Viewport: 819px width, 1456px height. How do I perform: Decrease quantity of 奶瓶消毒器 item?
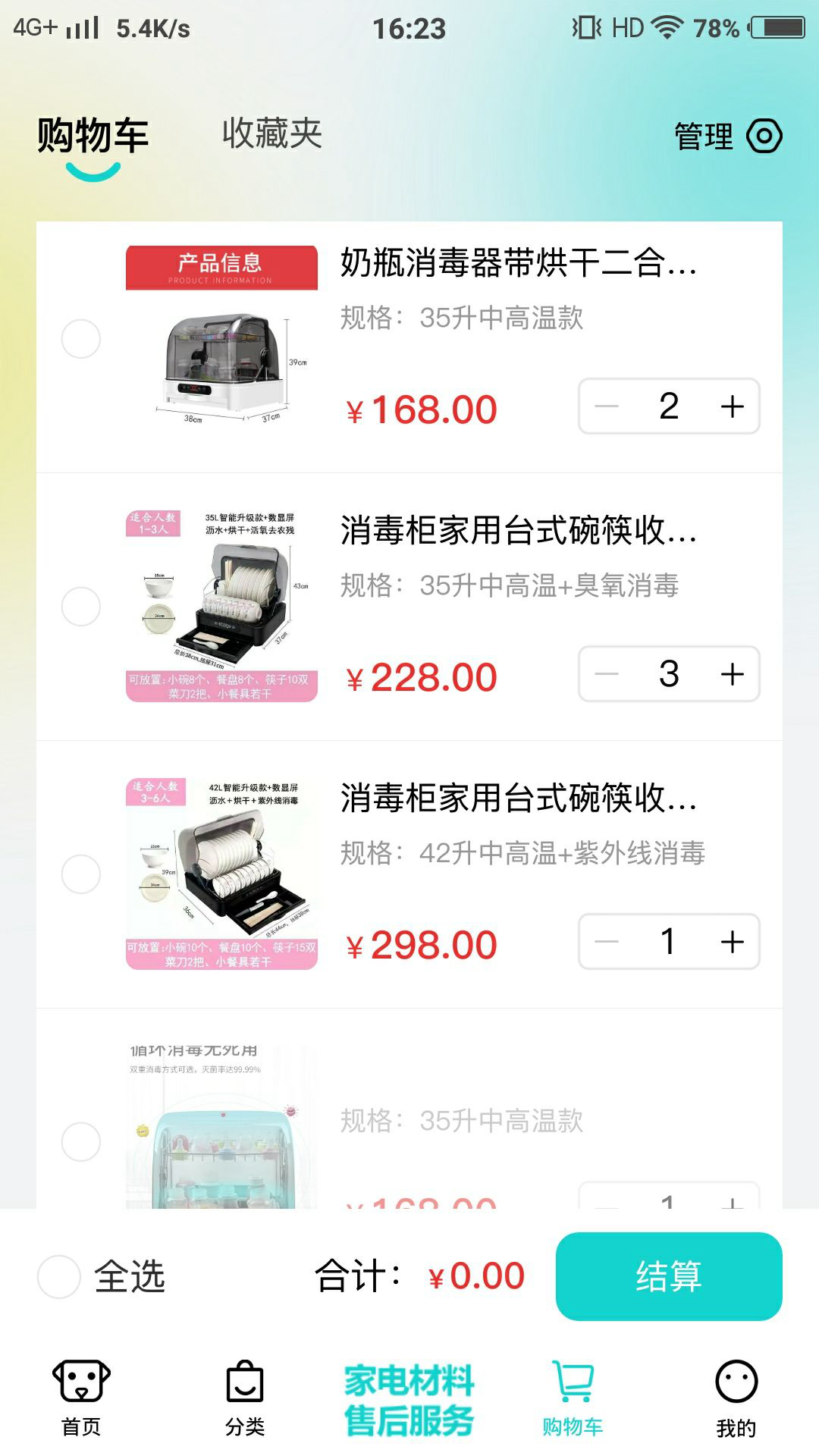point(607,407)
